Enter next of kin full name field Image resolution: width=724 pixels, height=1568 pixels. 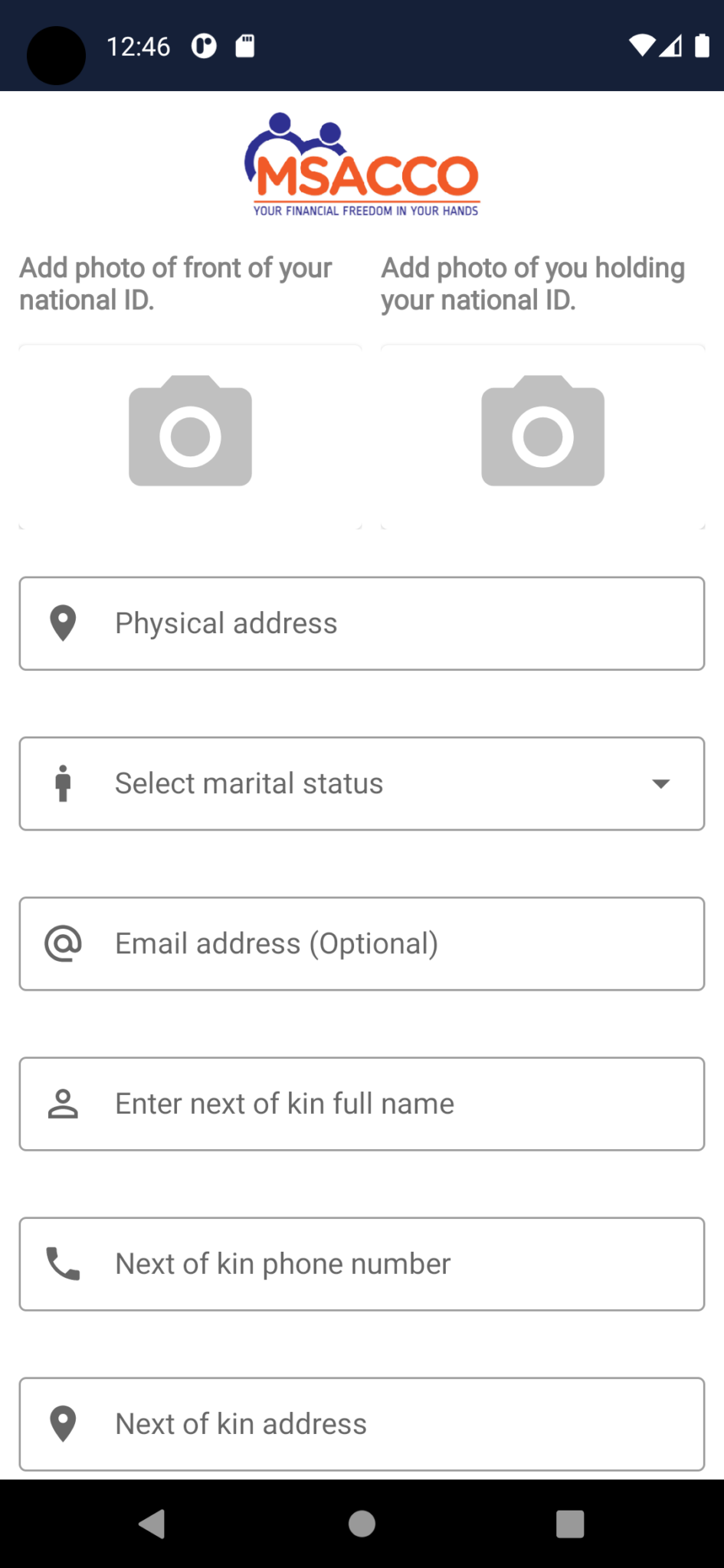(x=362, y=1103)
